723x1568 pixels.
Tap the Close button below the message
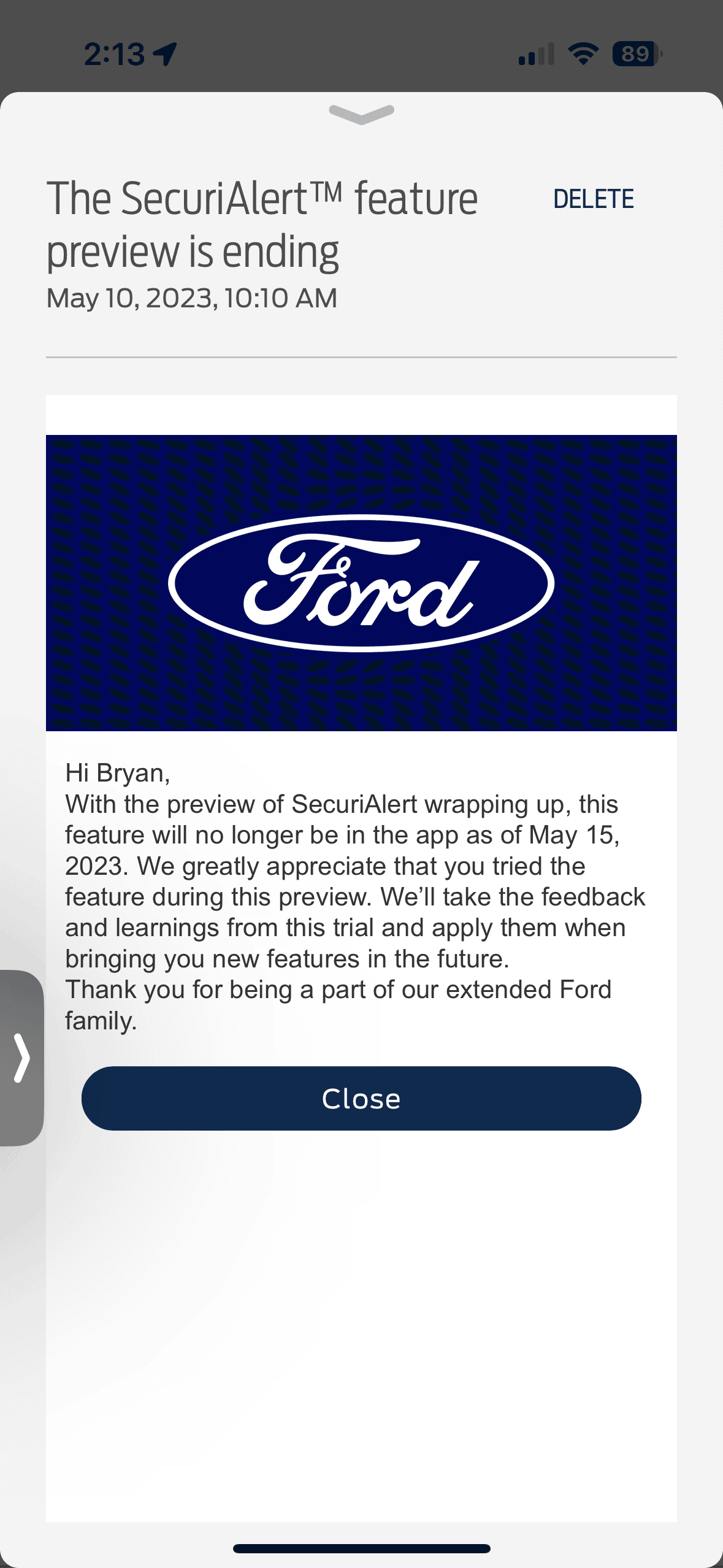pyautogui.click(x=361, y=1099)
